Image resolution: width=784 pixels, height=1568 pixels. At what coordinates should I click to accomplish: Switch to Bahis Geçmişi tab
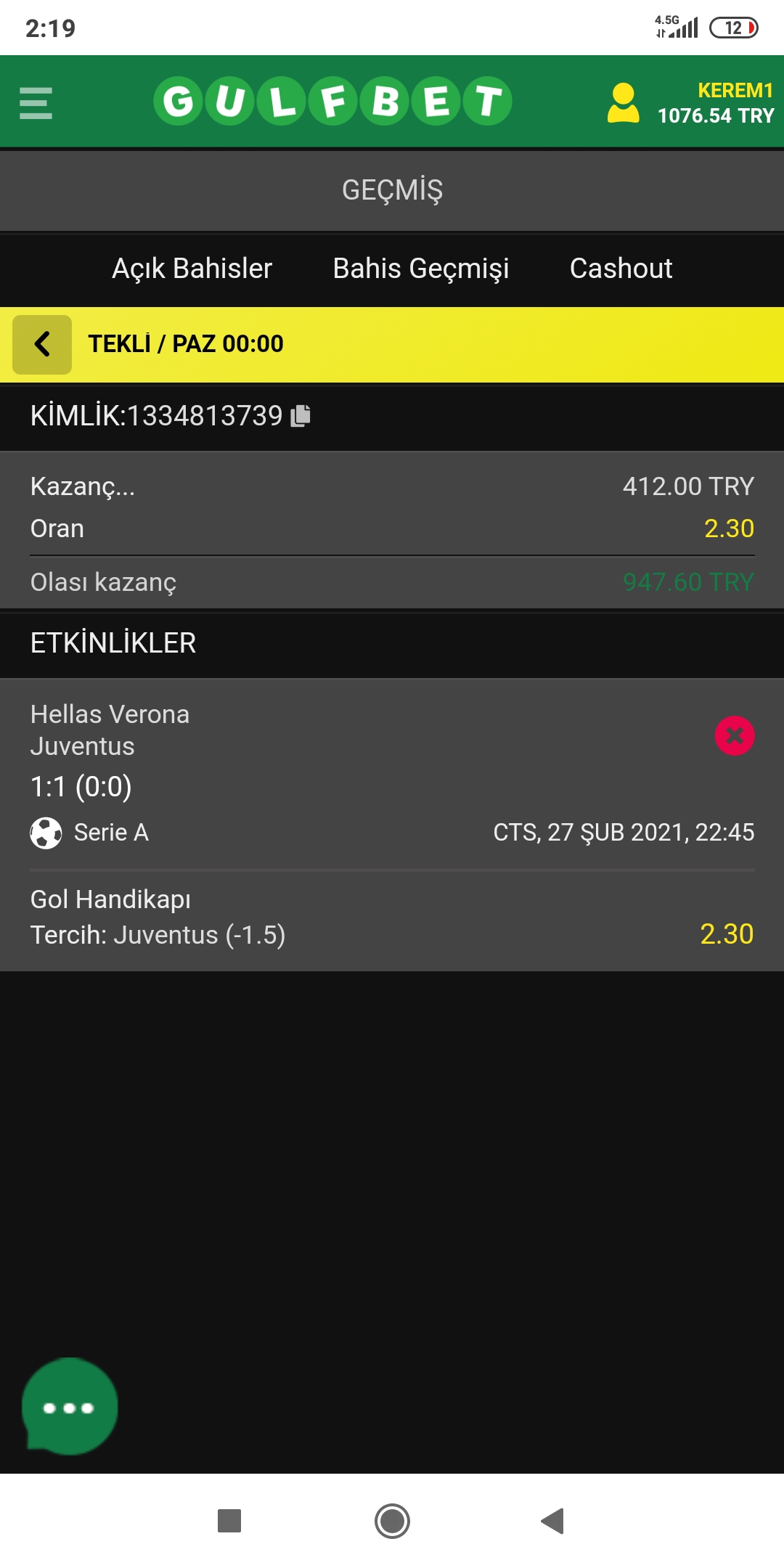pos(421,269)
